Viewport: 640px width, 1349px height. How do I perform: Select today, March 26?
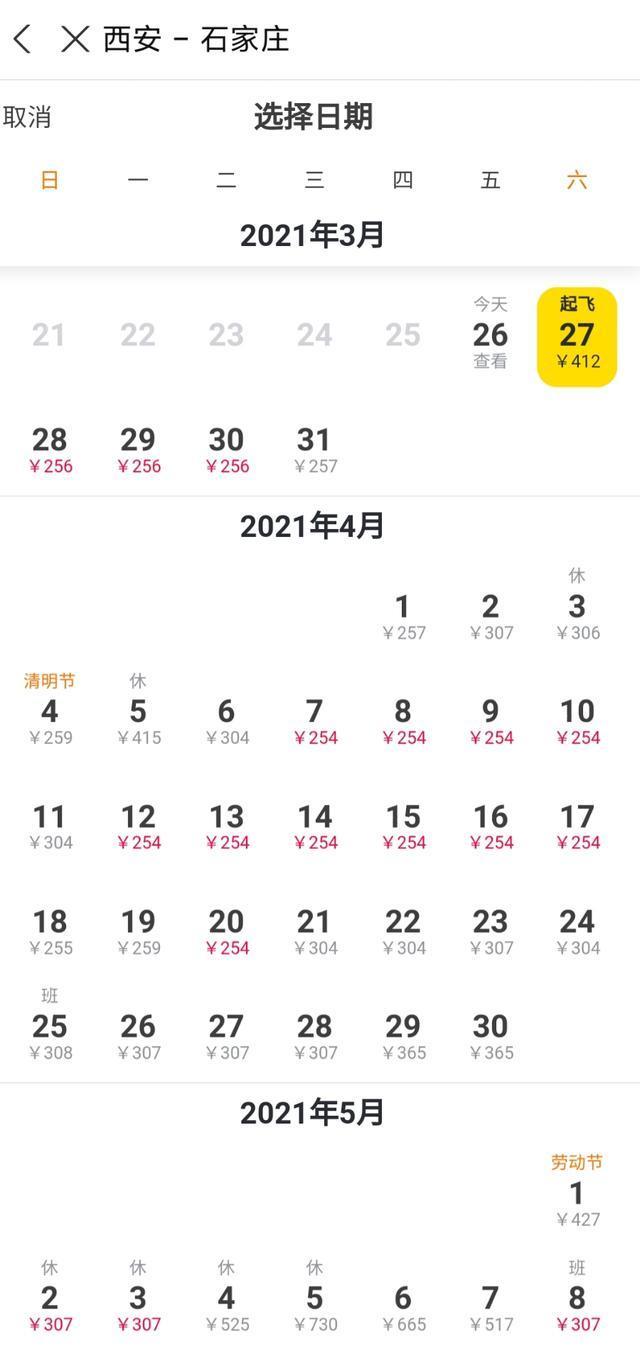click(x=490, y=335)
